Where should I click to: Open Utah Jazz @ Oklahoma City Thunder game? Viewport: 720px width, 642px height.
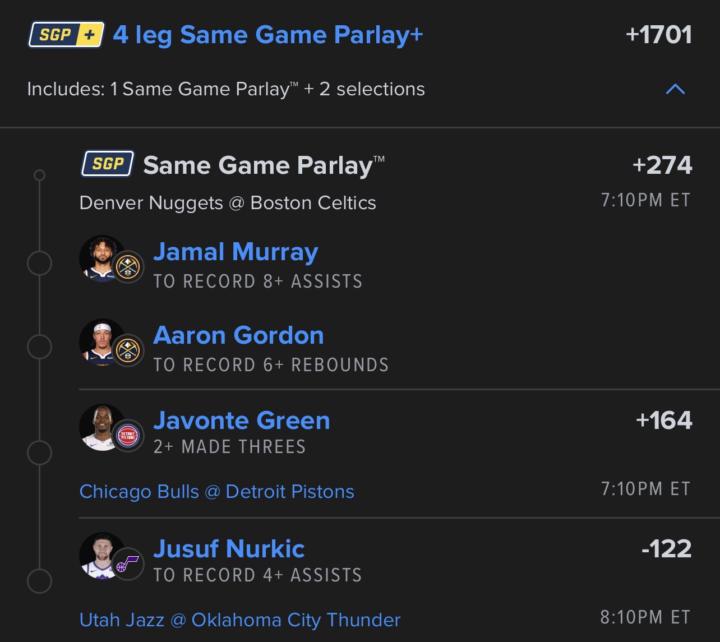tap(239, 619)
